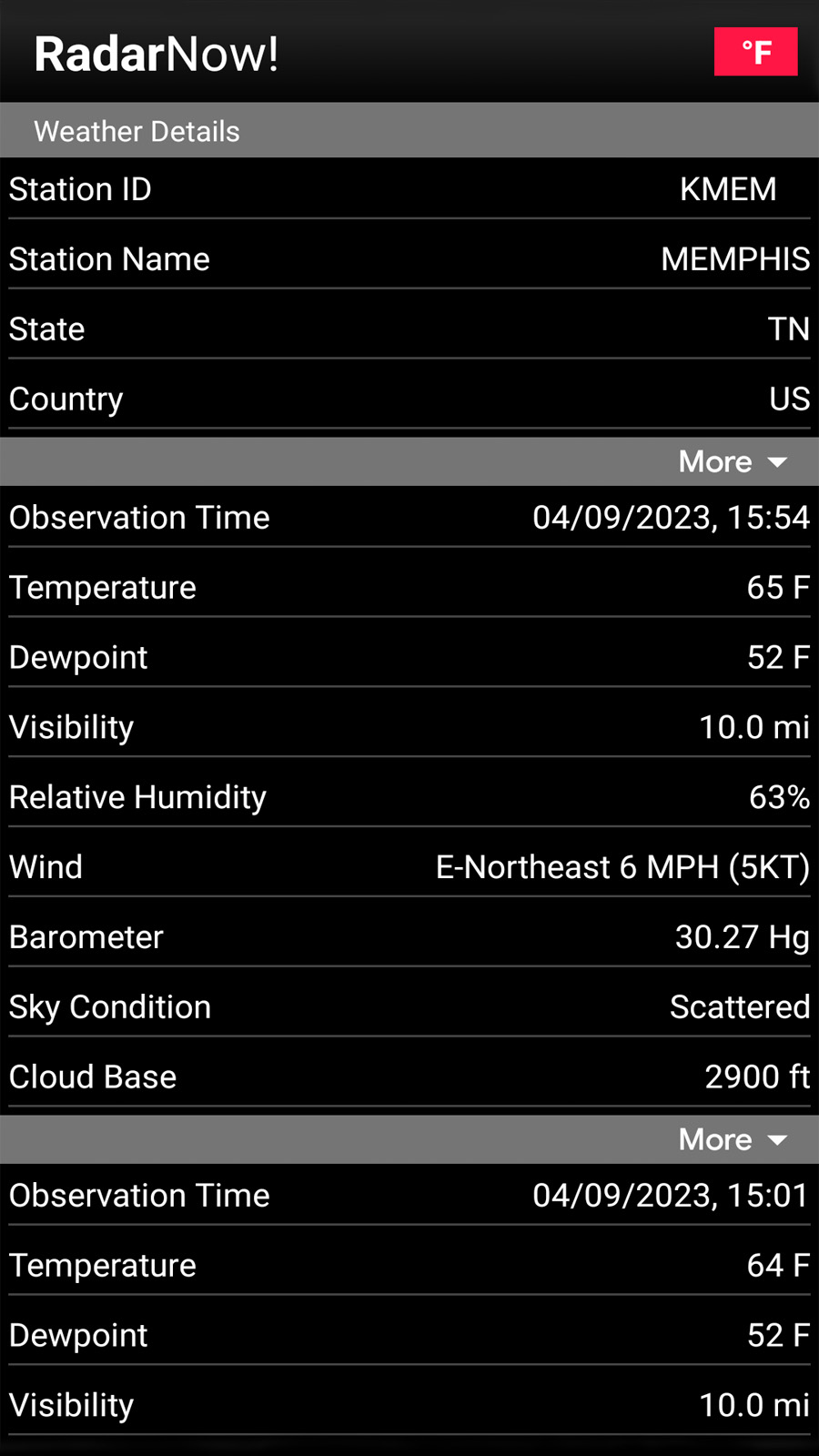Toggle the °F temperature unit button

(755, 53)
